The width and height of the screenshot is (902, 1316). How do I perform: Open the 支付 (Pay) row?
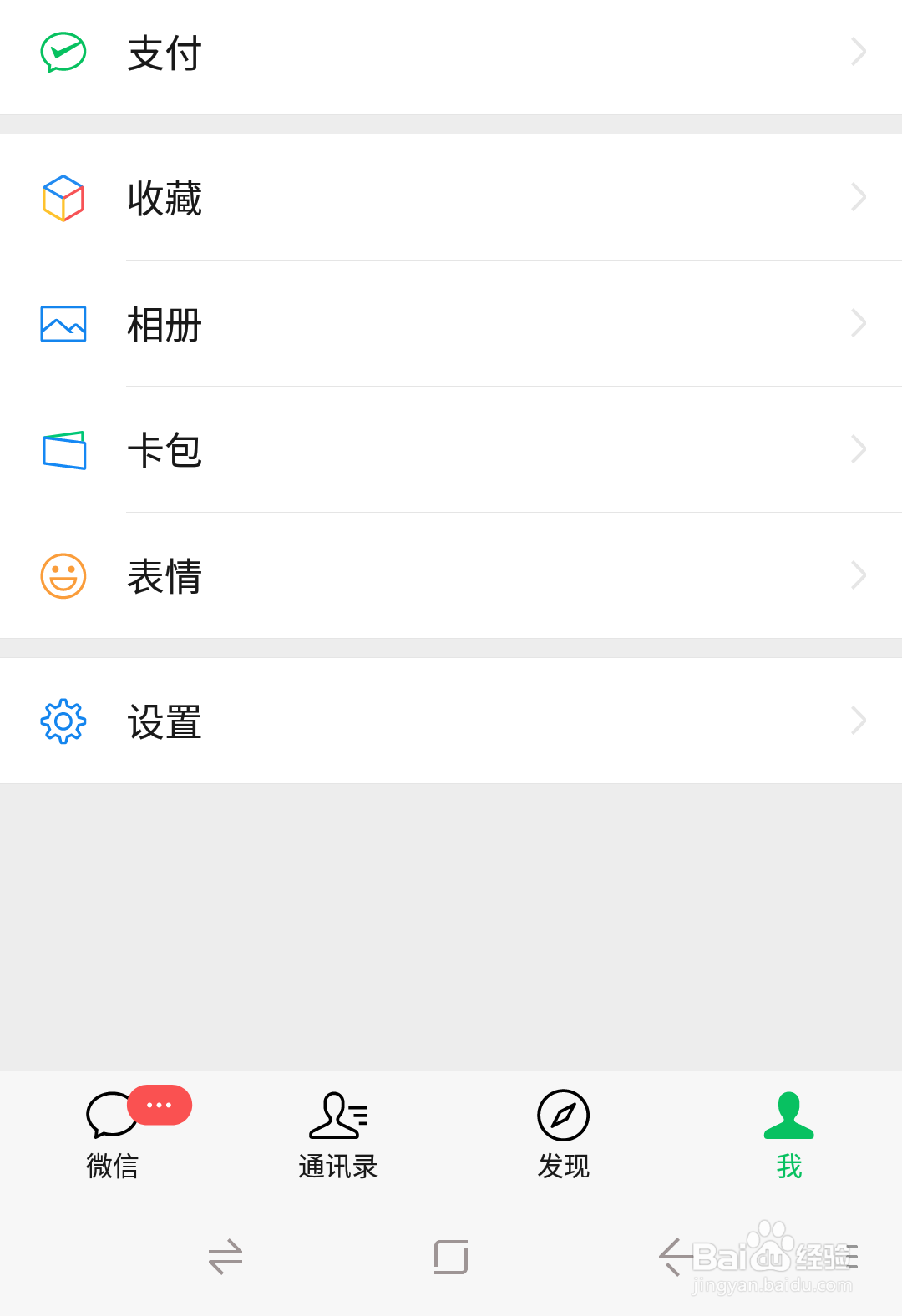(451, 53)
